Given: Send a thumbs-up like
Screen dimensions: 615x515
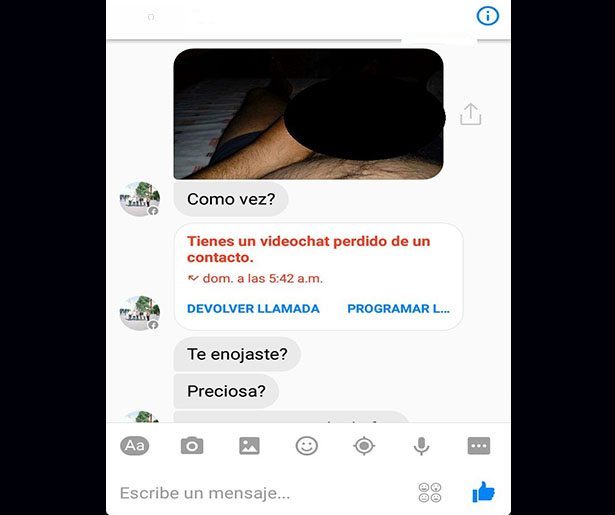Looking at the screenshot, I should [x=483, y=491].
